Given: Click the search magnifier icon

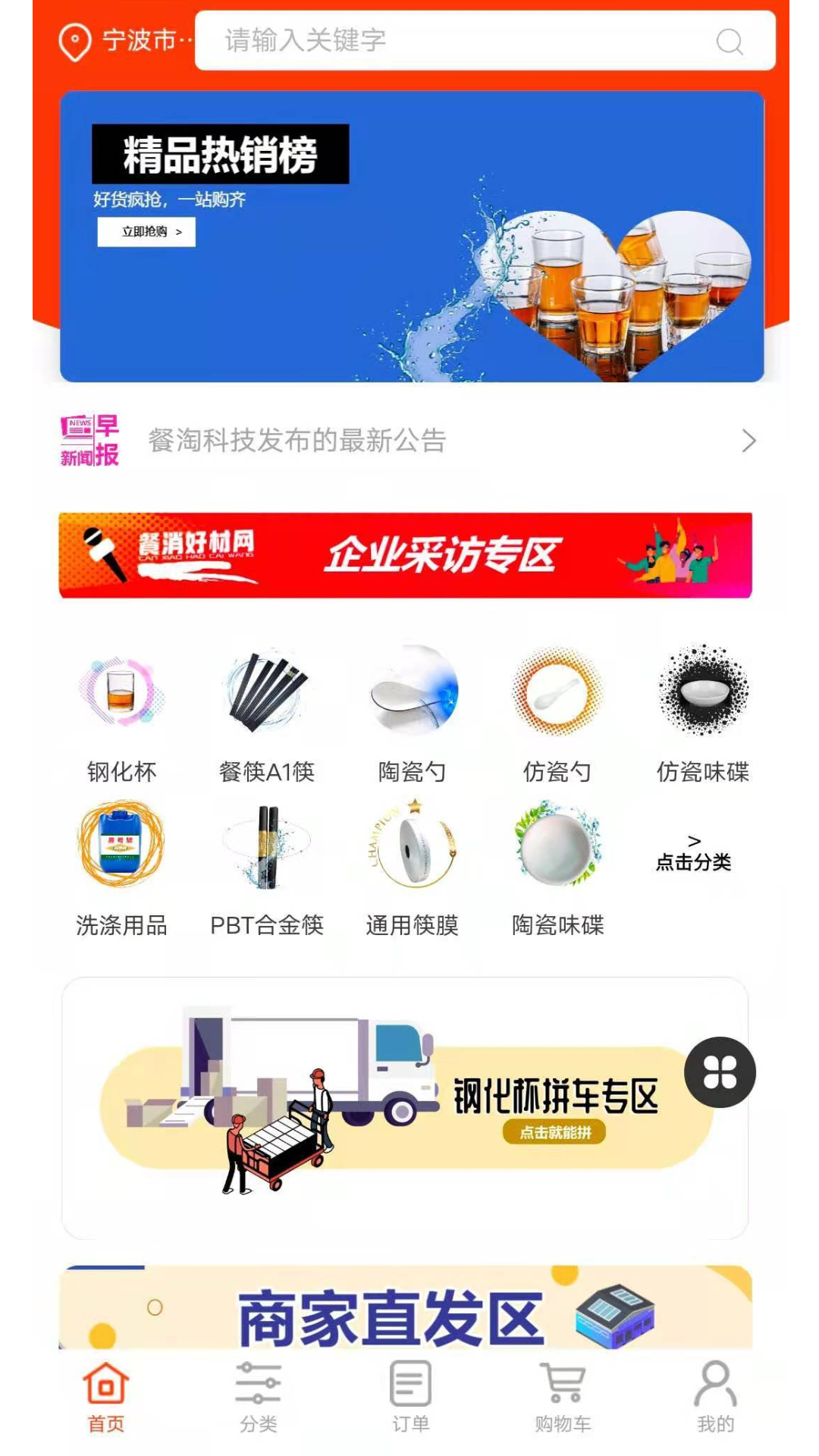Looking at the screenshot, I should tap(730, 42).
